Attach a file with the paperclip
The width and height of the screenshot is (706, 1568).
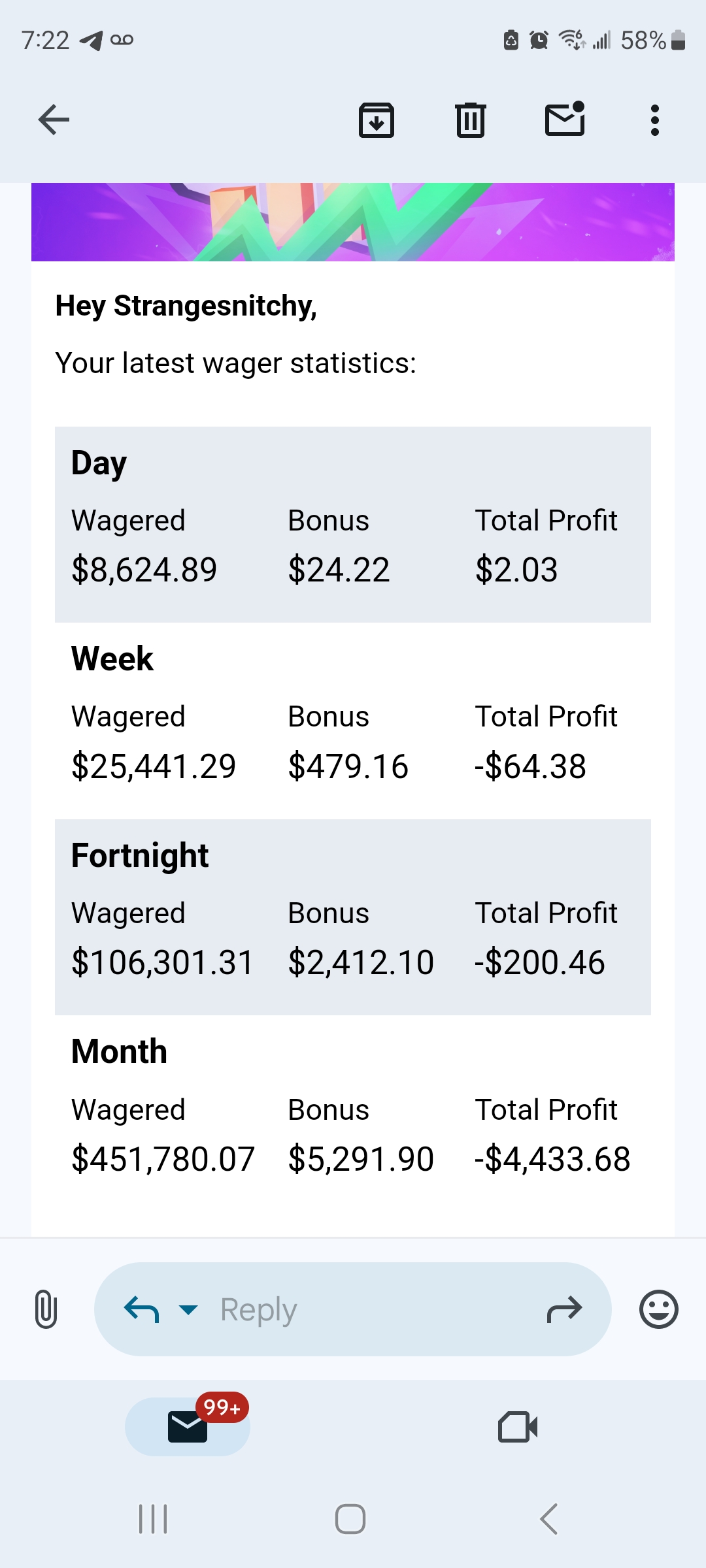46,1309
